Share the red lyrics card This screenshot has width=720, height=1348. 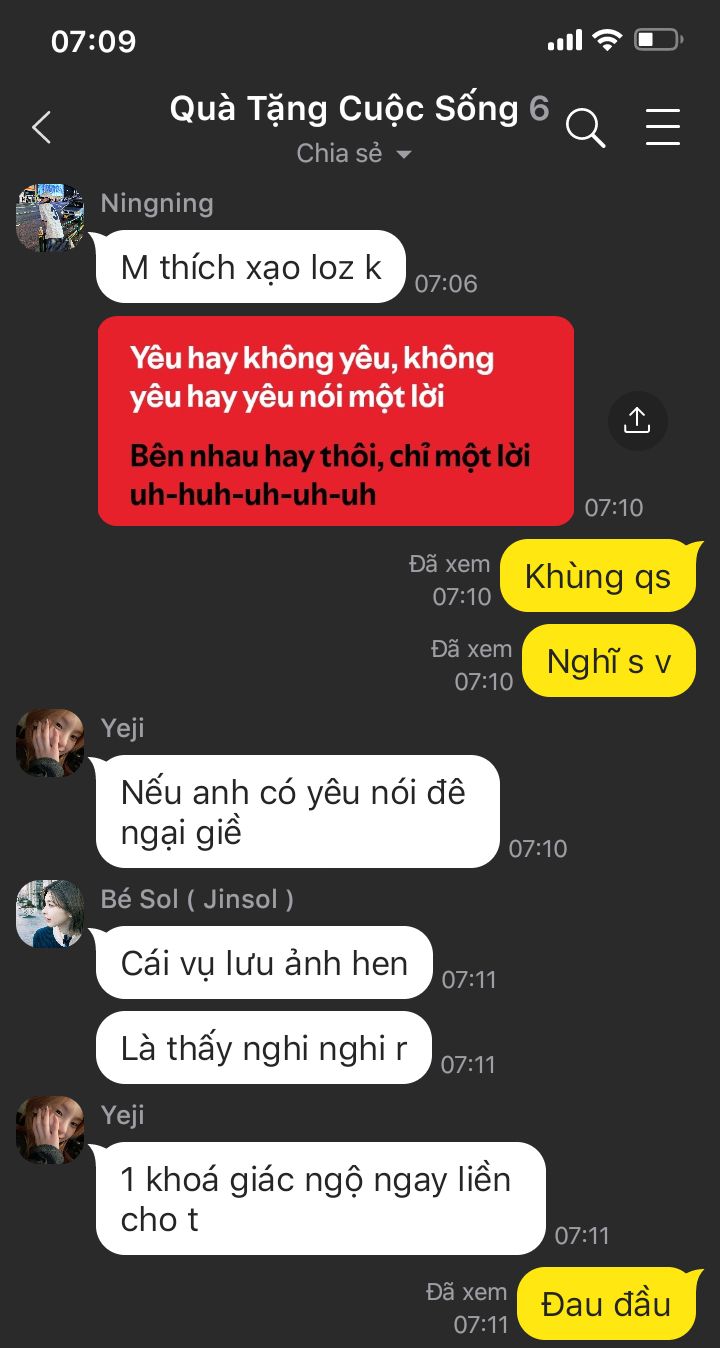[637, 421]
